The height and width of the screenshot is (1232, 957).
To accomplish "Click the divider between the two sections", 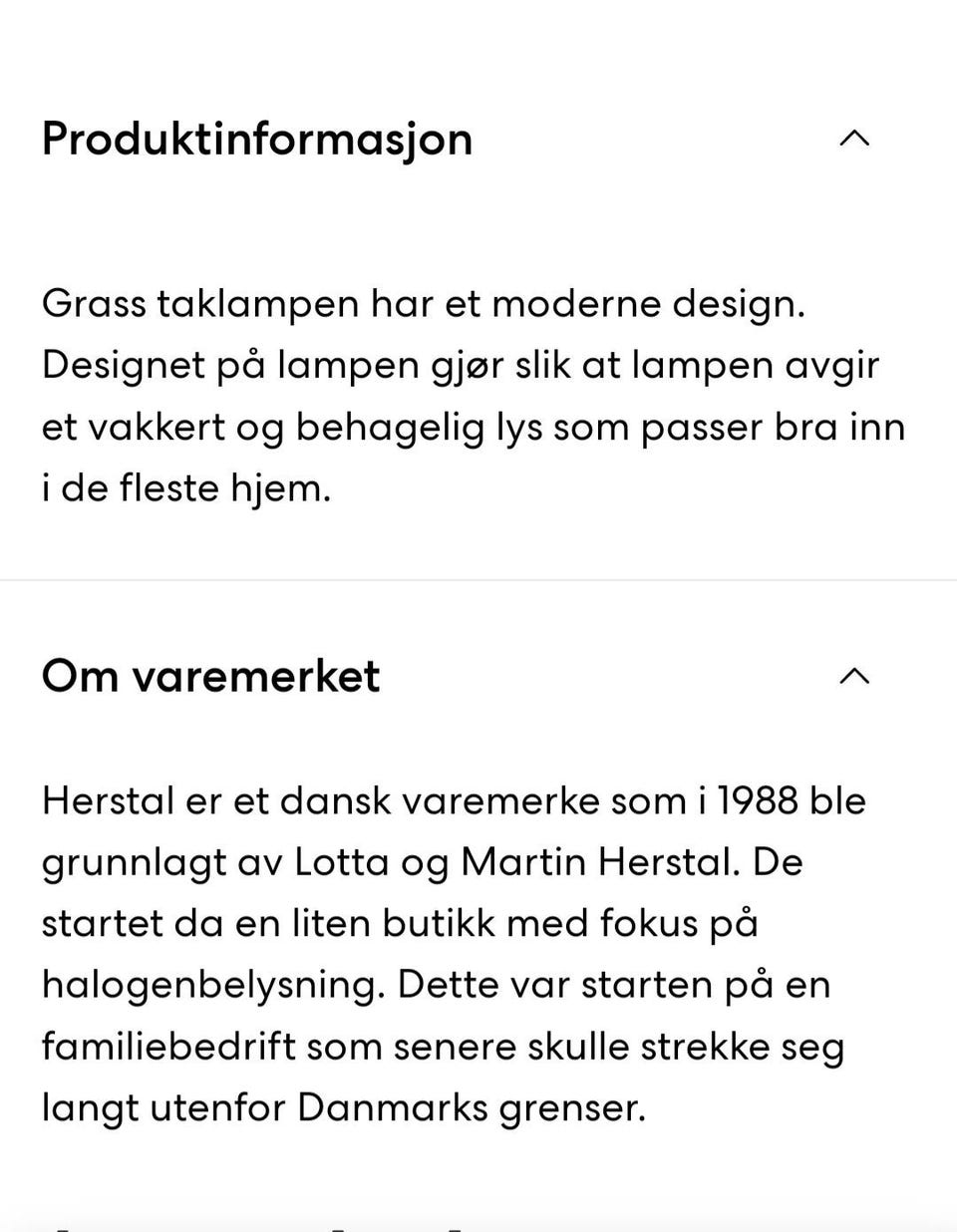I will (478, 576).
